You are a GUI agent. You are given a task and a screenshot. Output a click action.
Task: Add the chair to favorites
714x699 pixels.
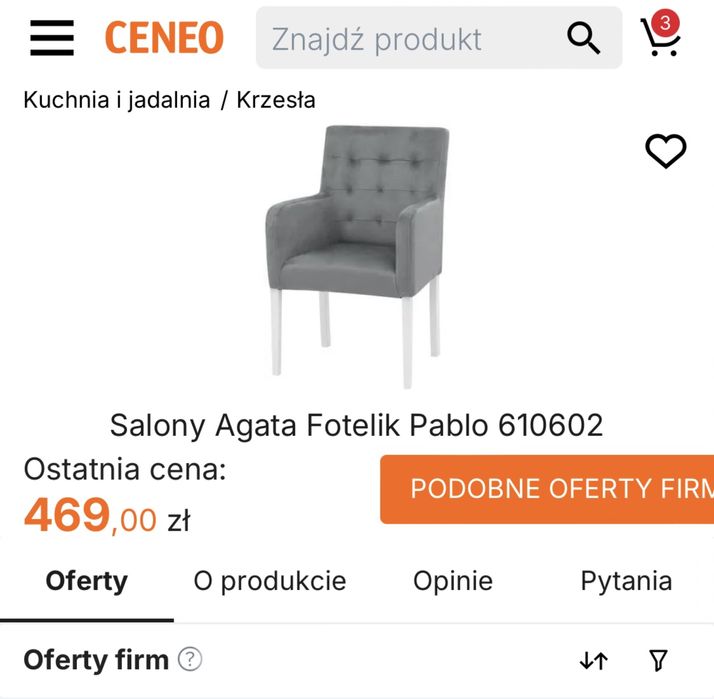[x=665, y=151]
